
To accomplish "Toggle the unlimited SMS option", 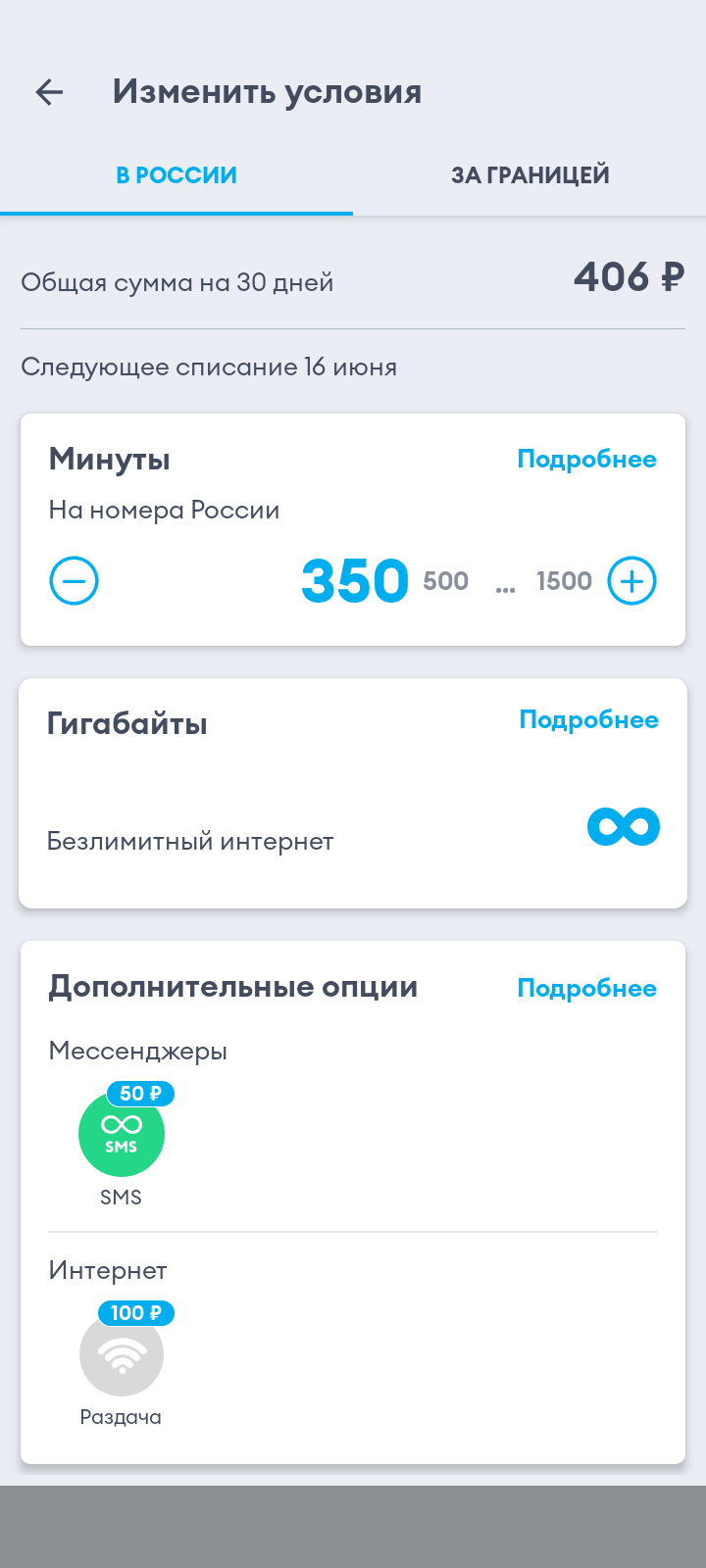I will point(122,1134).
